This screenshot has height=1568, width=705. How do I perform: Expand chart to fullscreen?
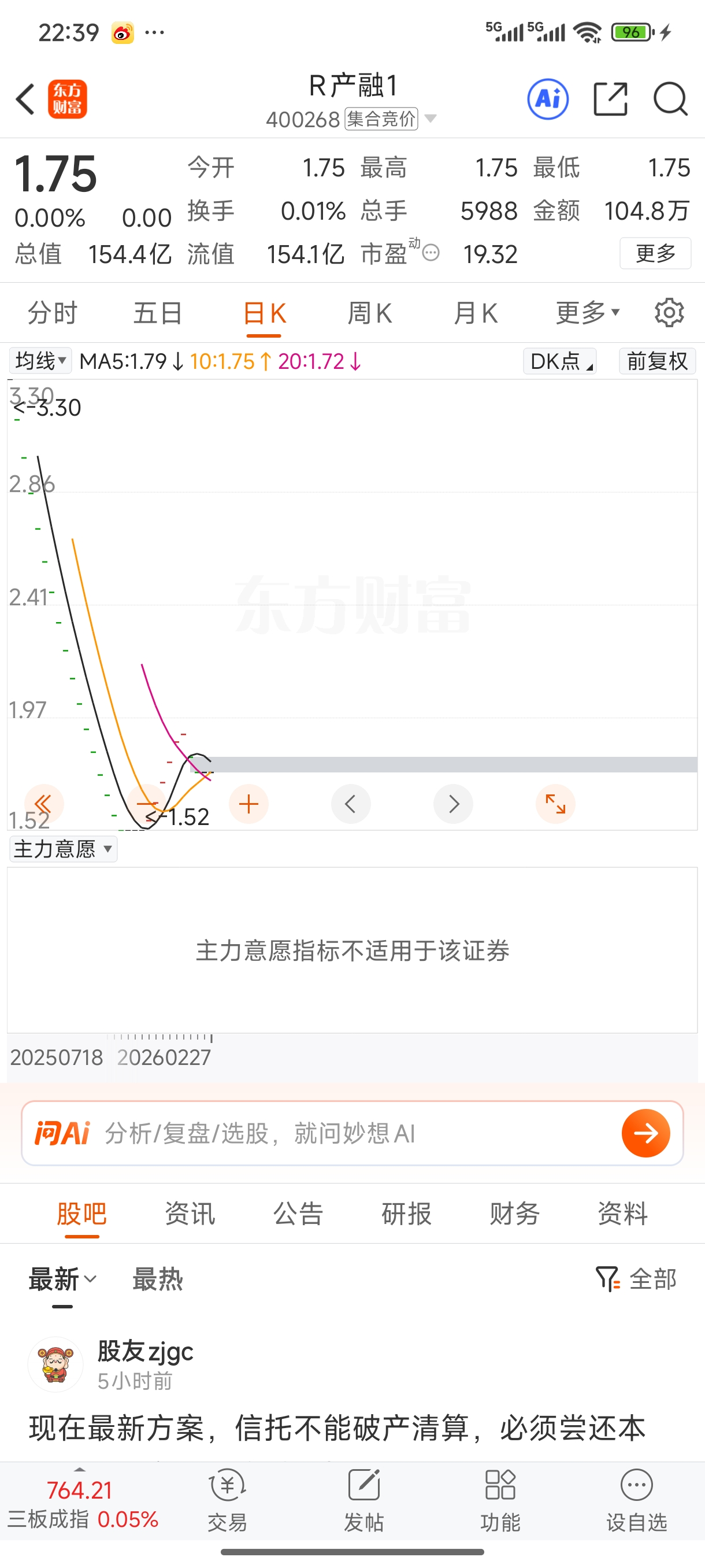coord(555,804)
